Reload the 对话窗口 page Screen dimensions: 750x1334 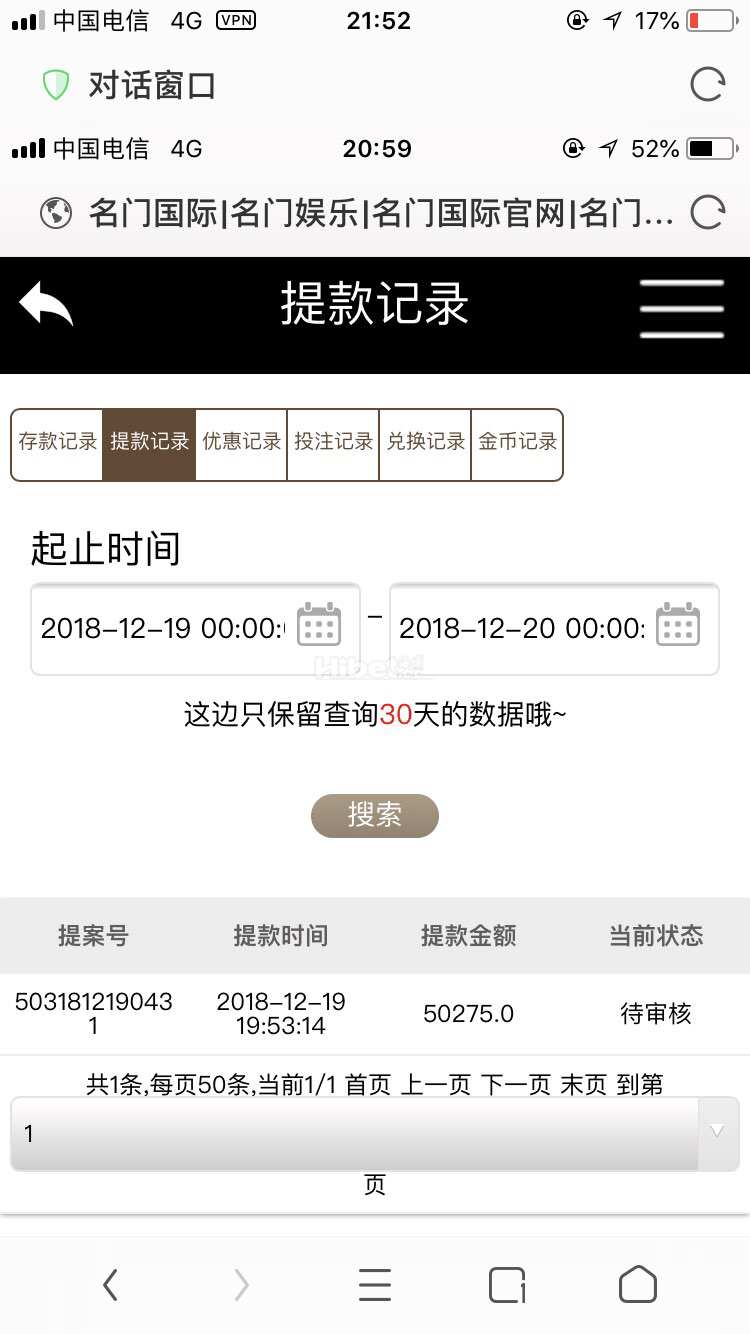coord(707,85)
